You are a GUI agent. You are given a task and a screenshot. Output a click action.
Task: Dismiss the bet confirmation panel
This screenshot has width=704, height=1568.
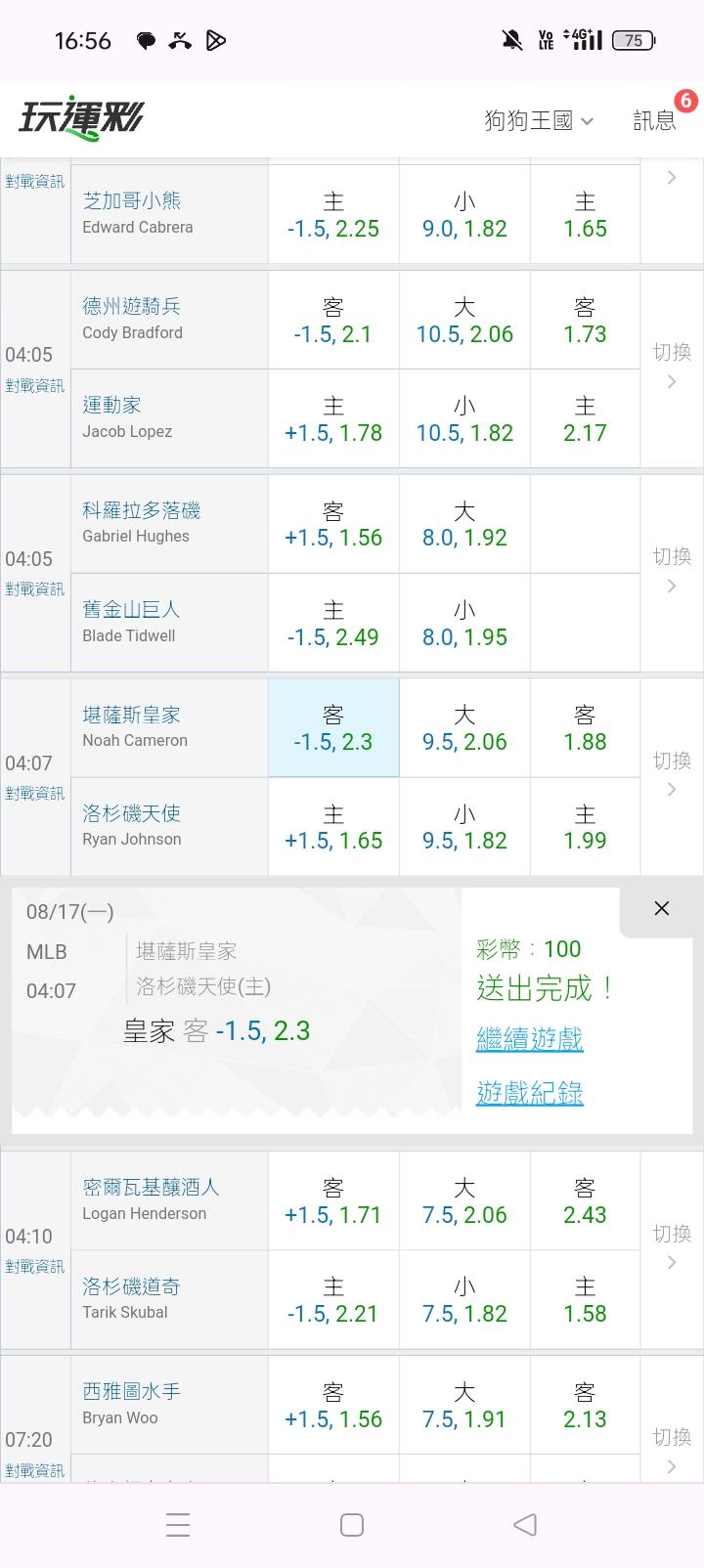point(662,908)
